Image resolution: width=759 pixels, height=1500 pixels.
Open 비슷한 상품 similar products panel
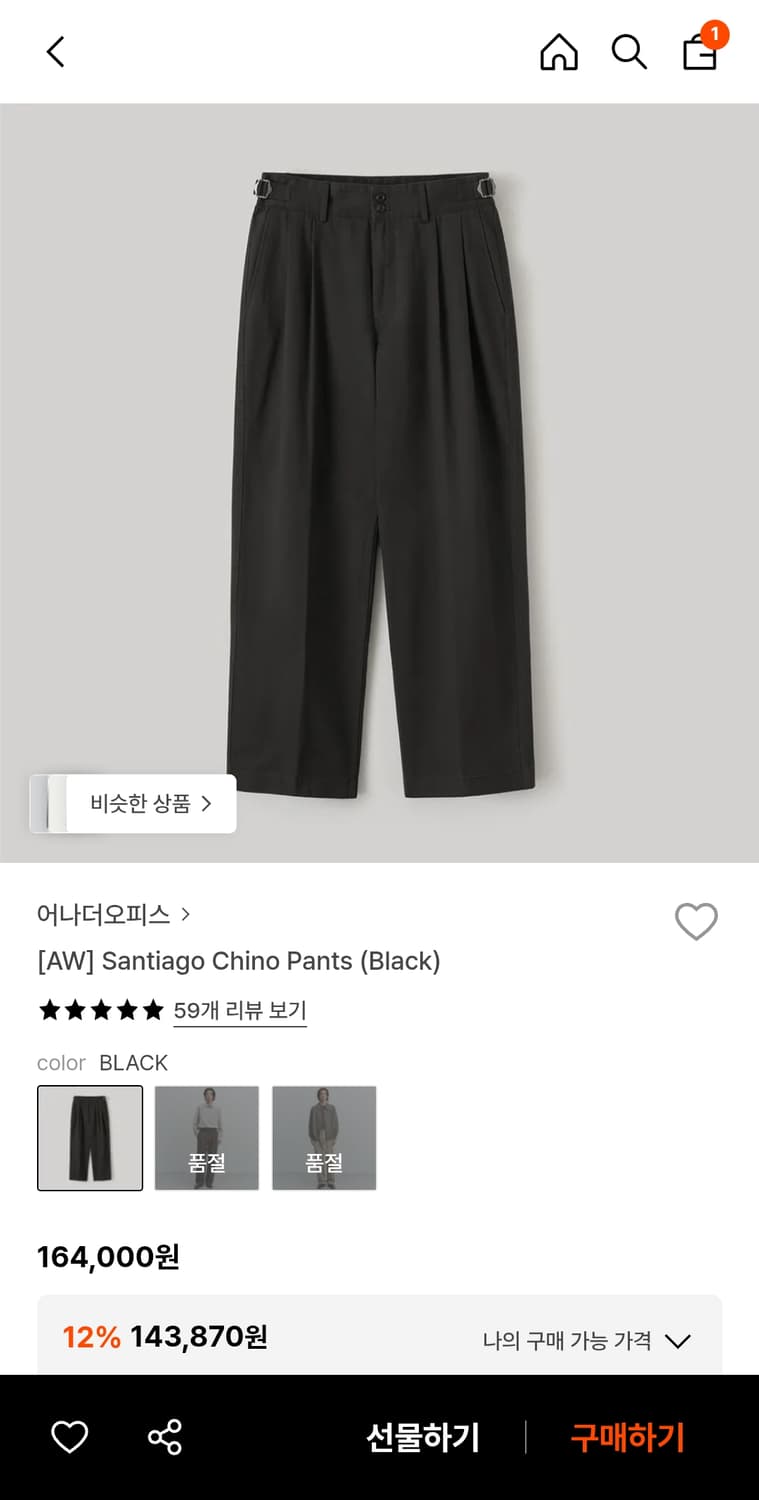[133, 803]
